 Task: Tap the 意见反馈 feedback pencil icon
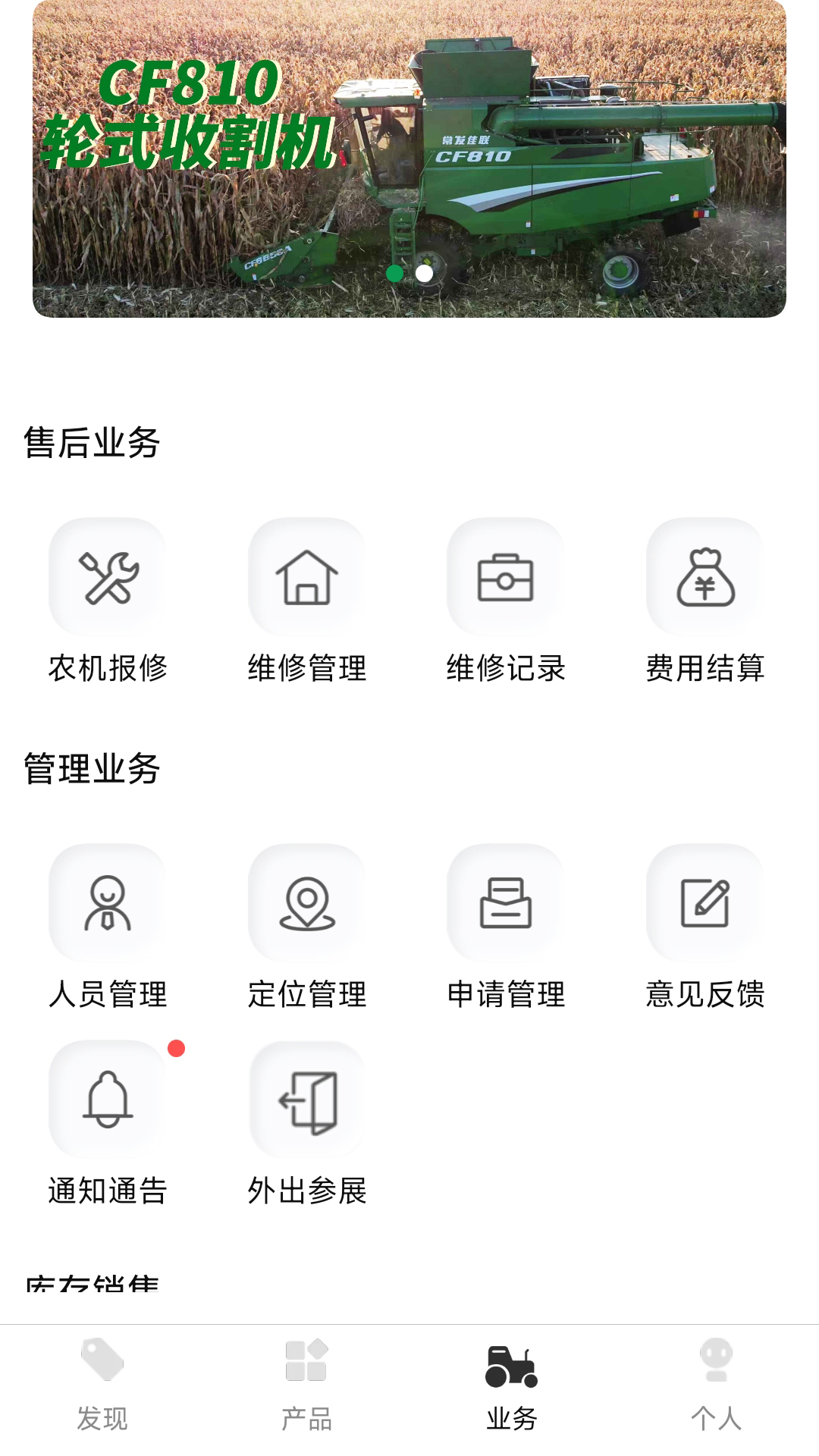click(x=704, y=904)
